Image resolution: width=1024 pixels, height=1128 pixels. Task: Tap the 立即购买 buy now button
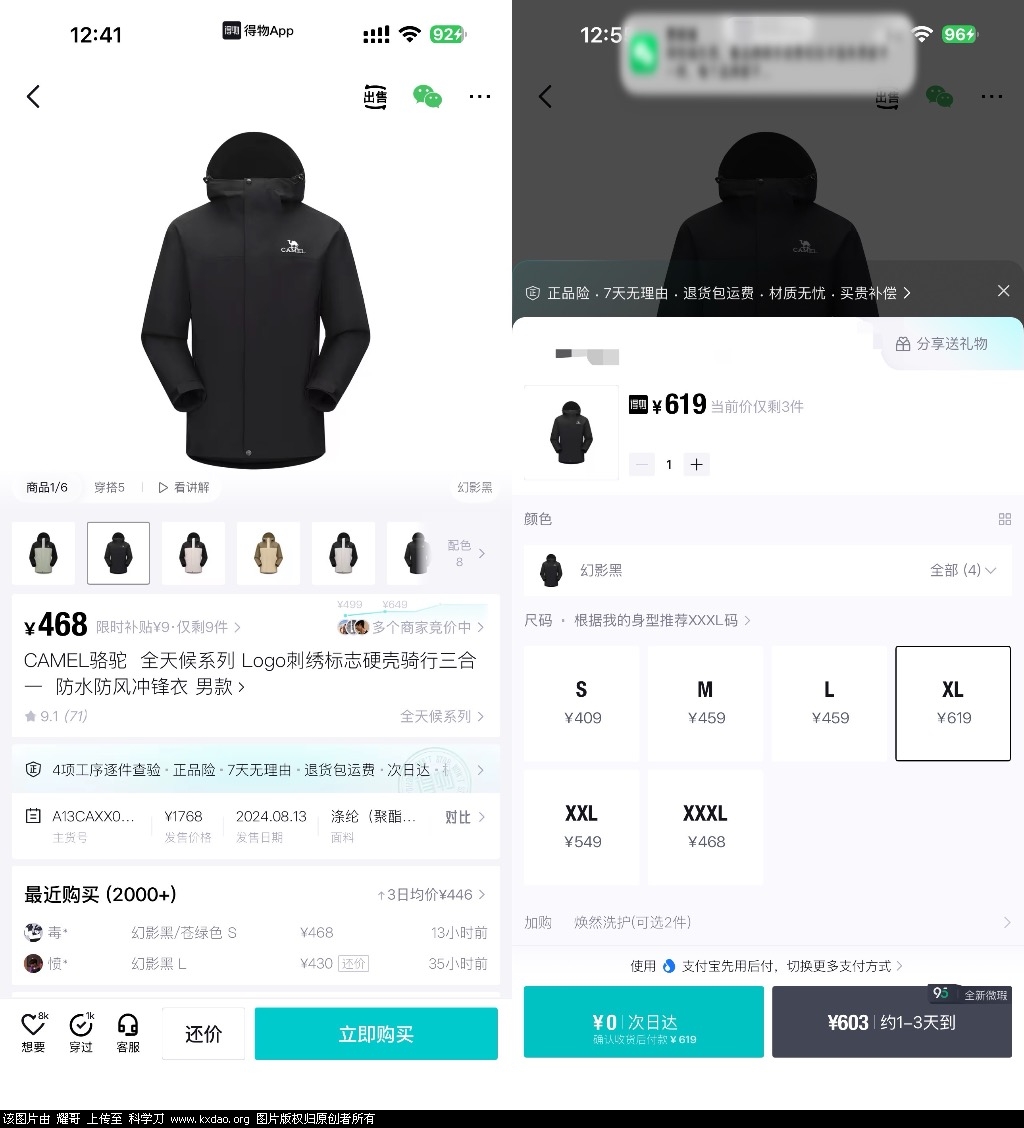click(x=376, y=1034)
